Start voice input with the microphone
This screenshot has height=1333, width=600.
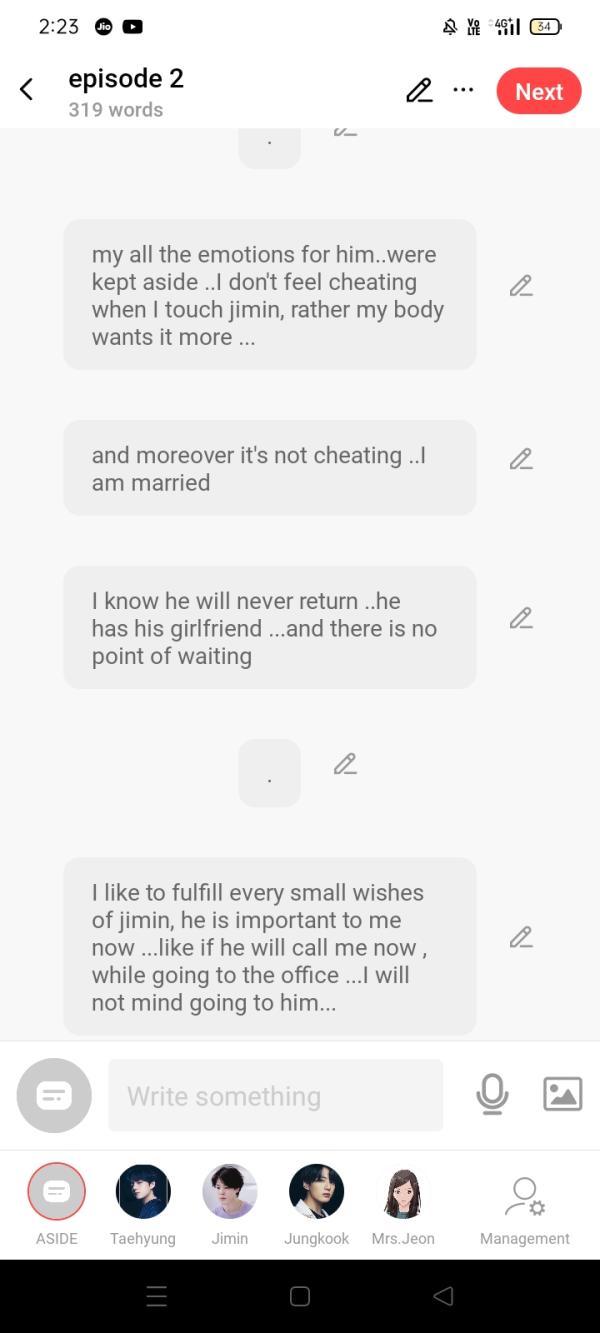coord(492,1094)
